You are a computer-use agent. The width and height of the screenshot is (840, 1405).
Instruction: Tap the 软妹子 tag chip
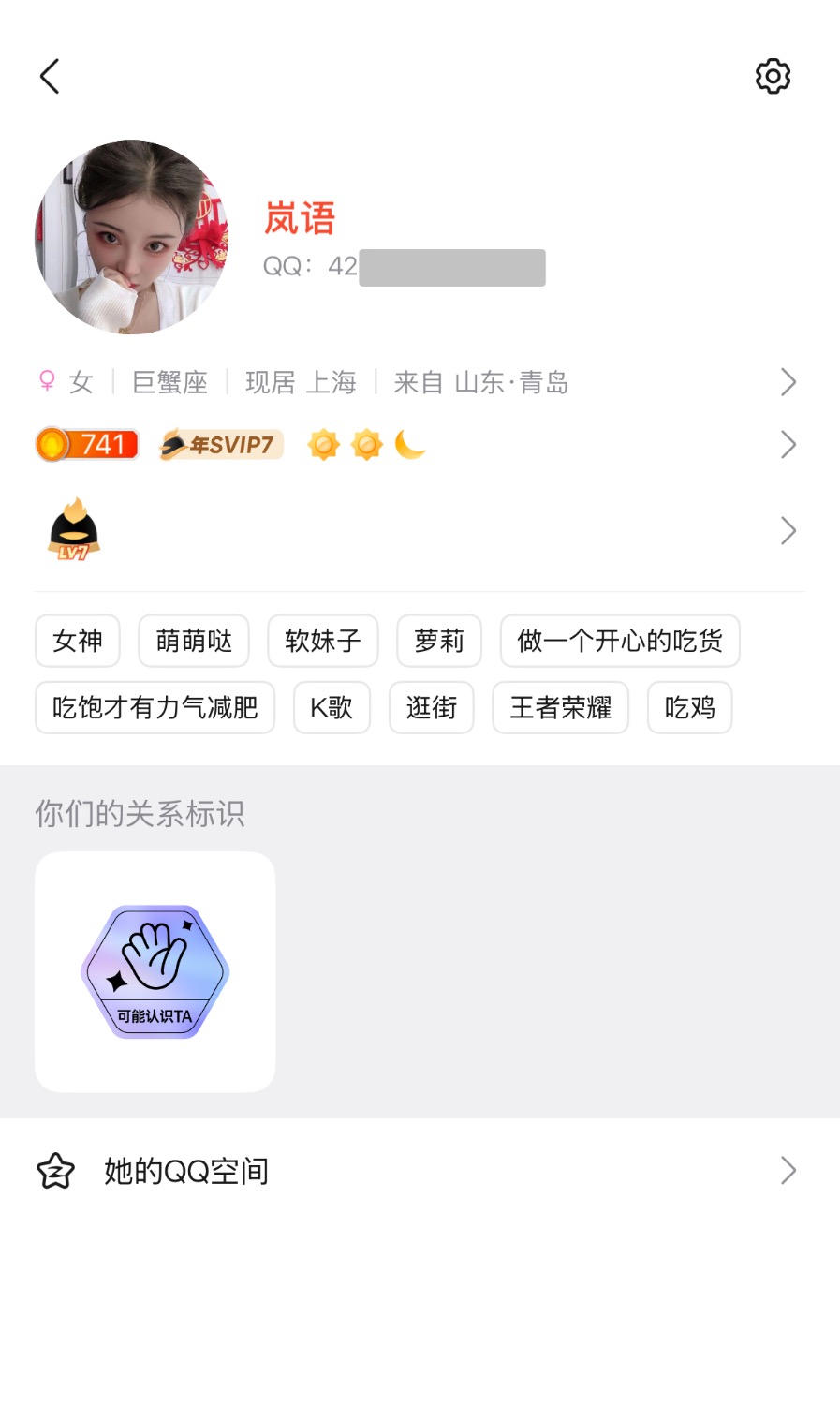click(x=323, y=641)
